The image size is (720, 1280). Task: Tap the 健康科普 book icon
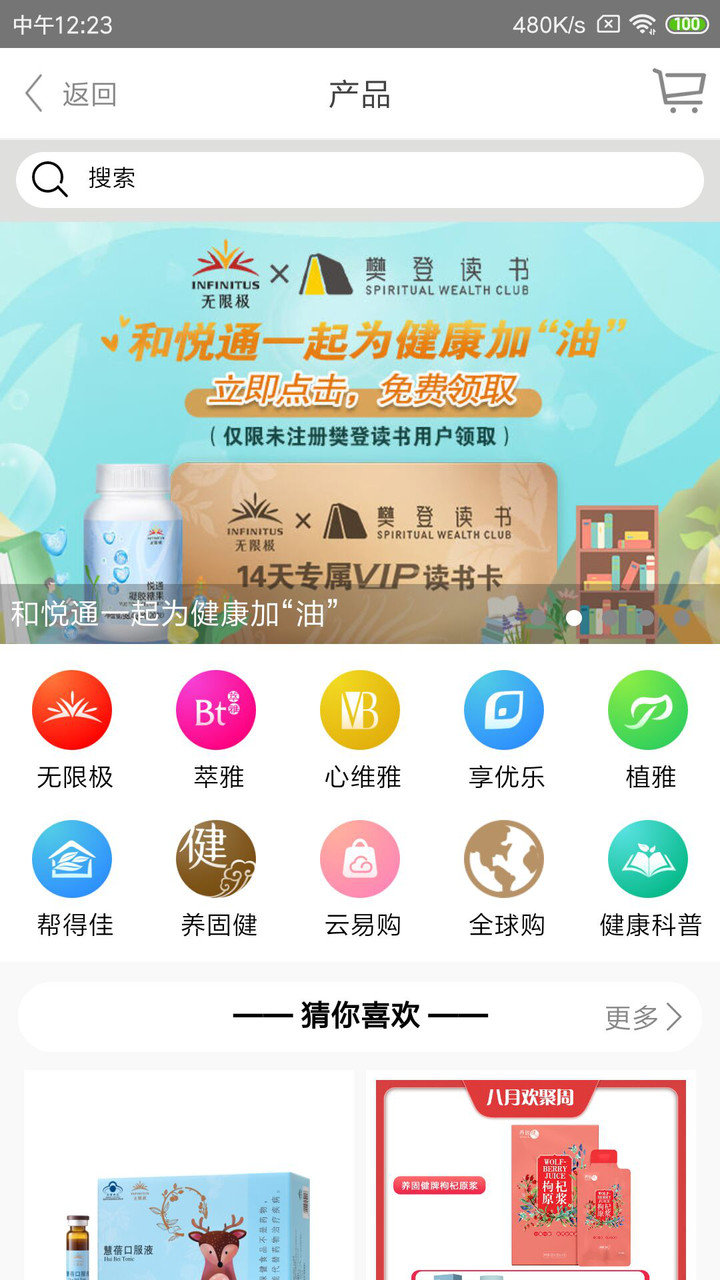[648, 860]
